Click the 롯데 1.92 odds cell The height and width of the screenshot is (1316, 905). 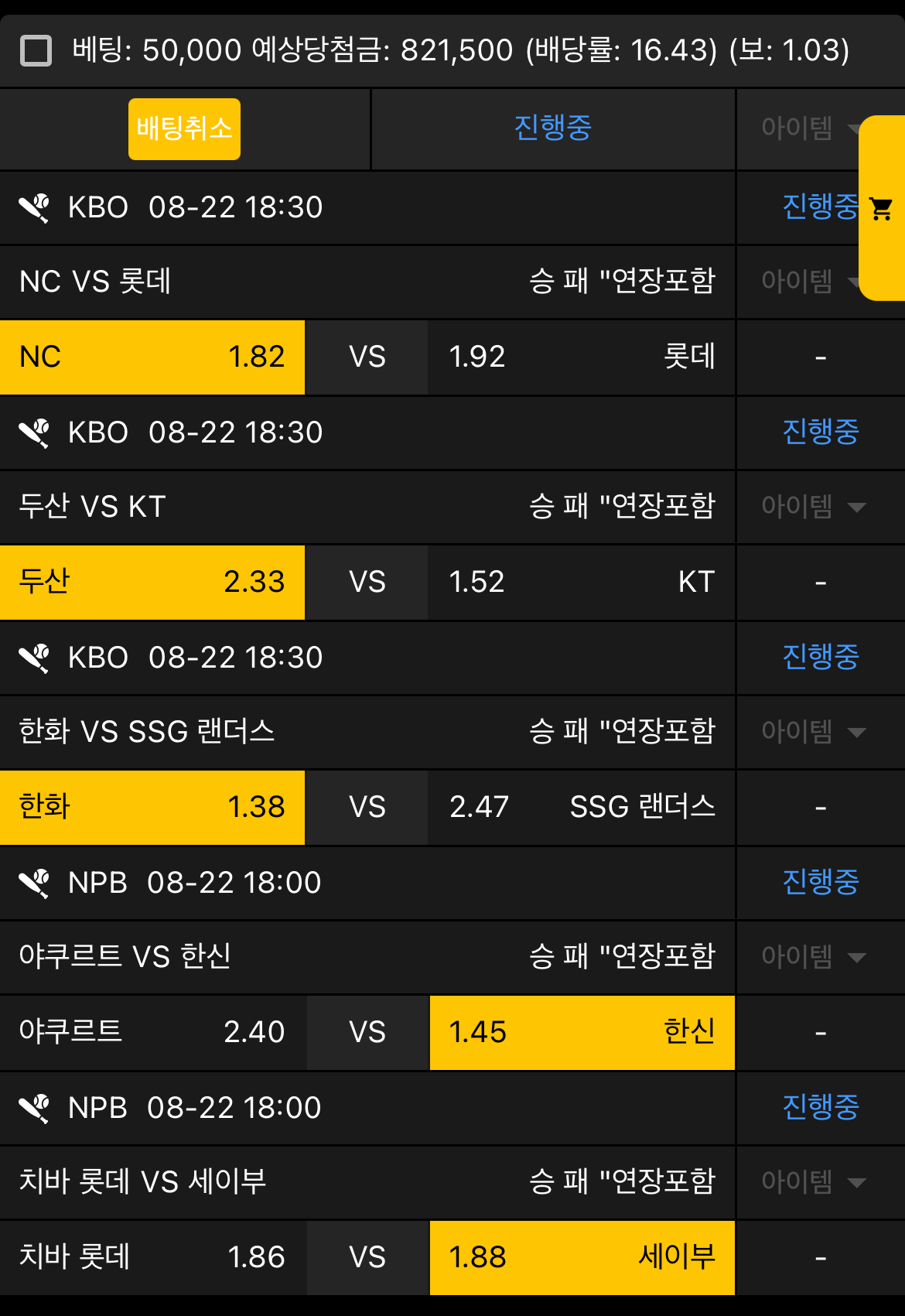pos(580,357)
